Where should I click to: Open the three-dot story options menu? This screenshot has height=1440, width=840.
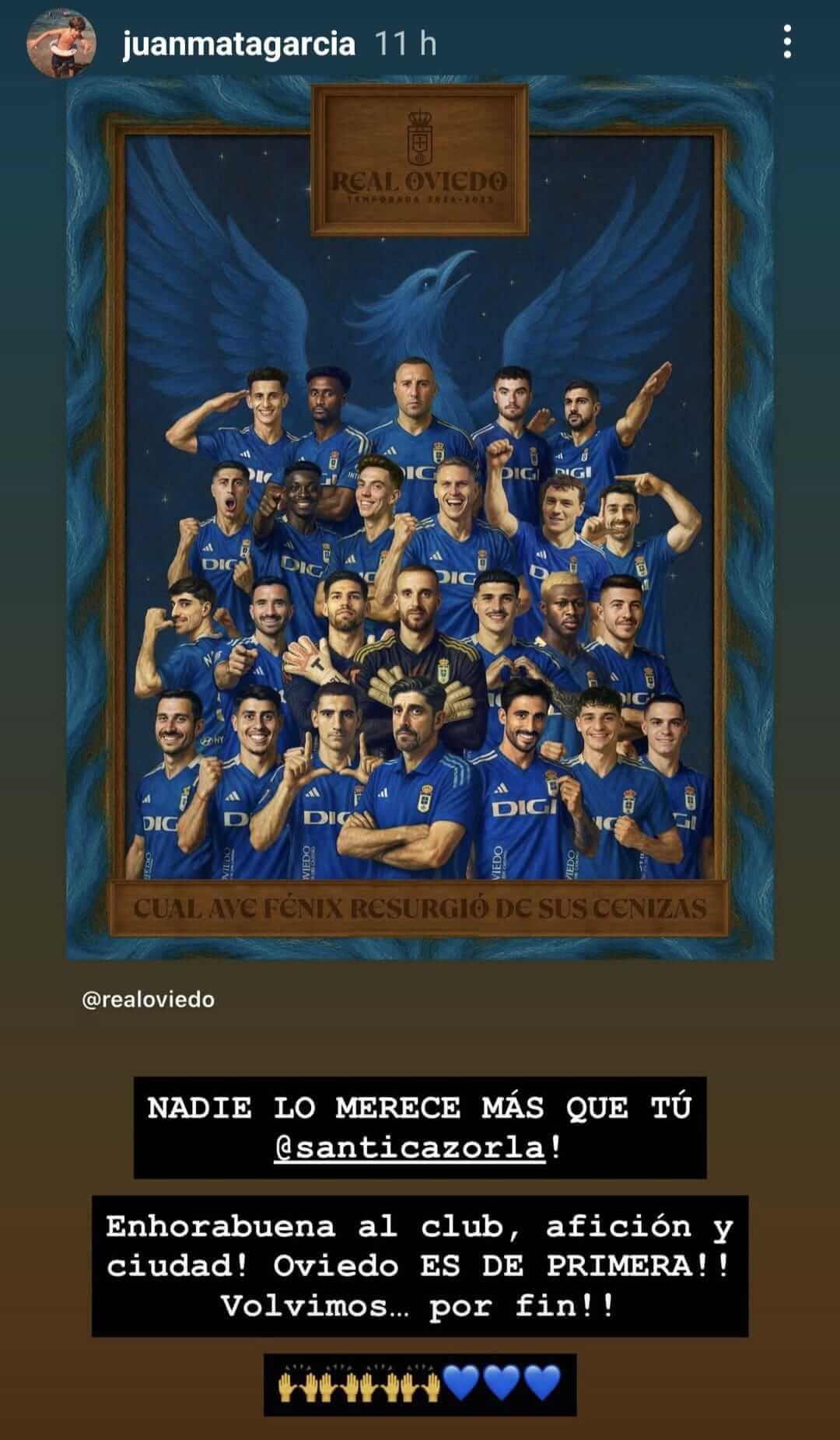point(787,42)
